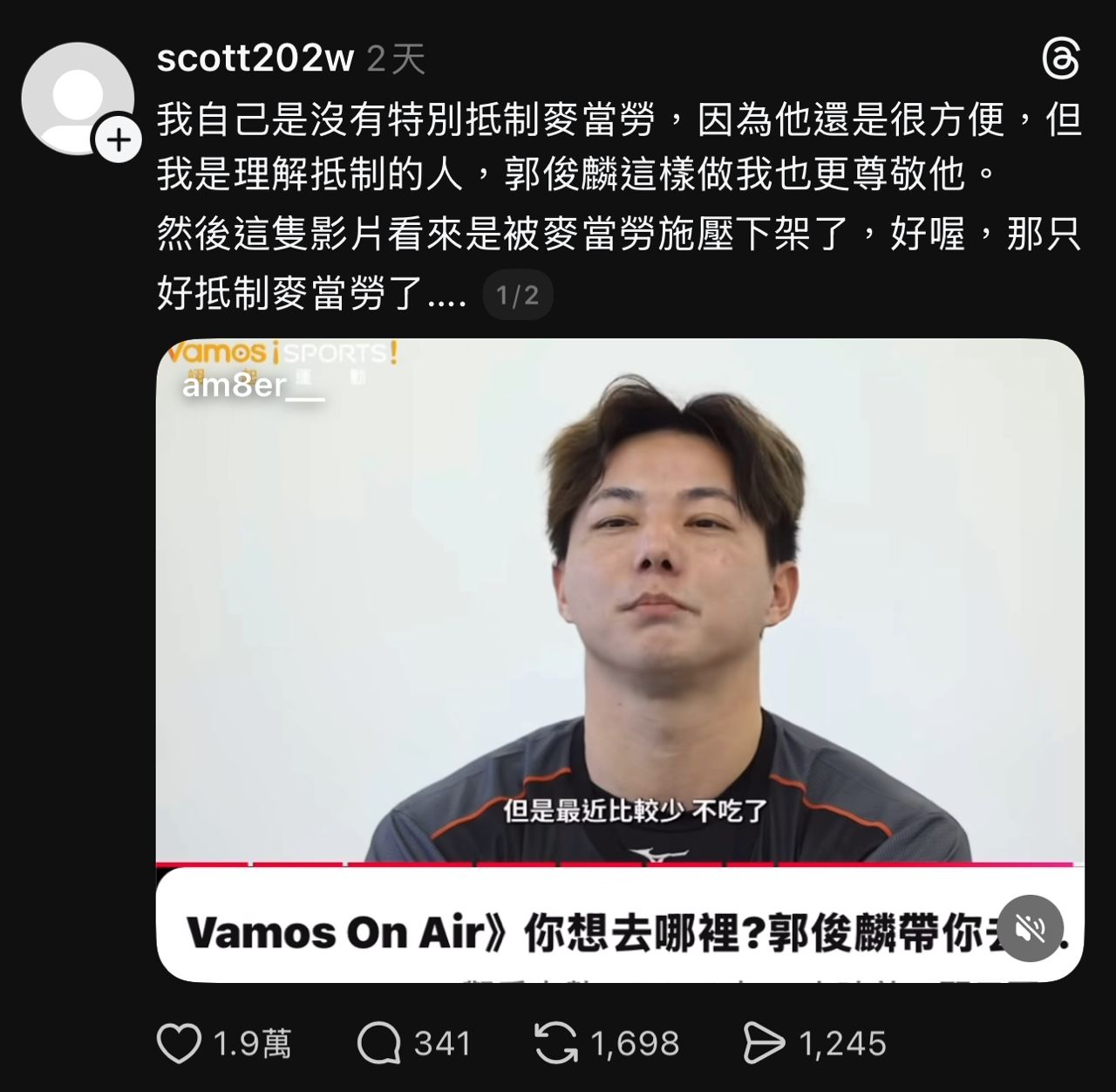Share this post via the send icon
Viewport: 1116px width, 1092px height.
(x=763, y=1043)
